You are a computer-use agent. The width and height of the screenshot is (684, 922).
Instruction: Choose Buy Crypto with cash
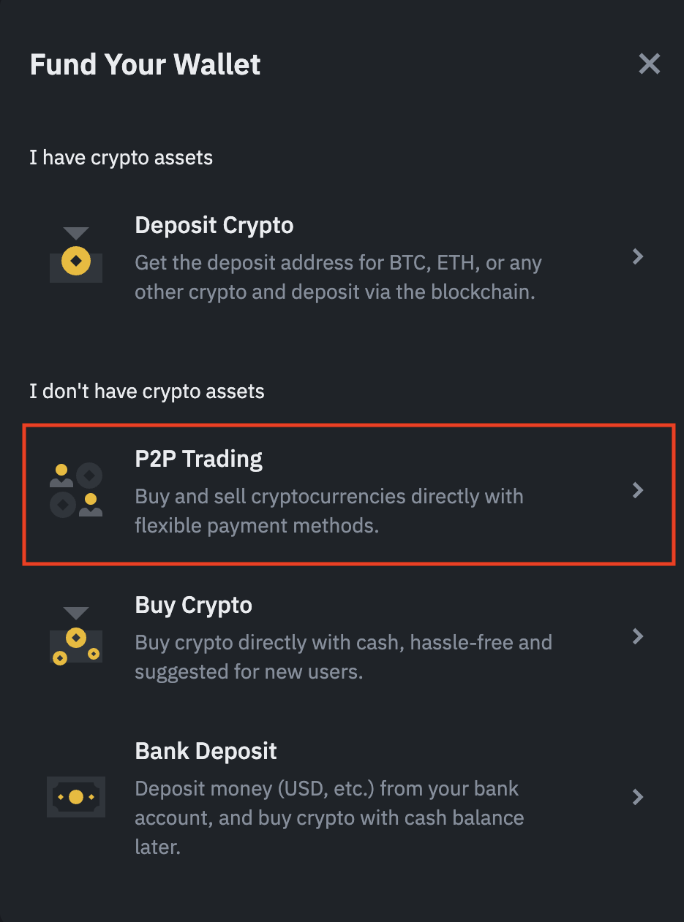click(340, 637)
